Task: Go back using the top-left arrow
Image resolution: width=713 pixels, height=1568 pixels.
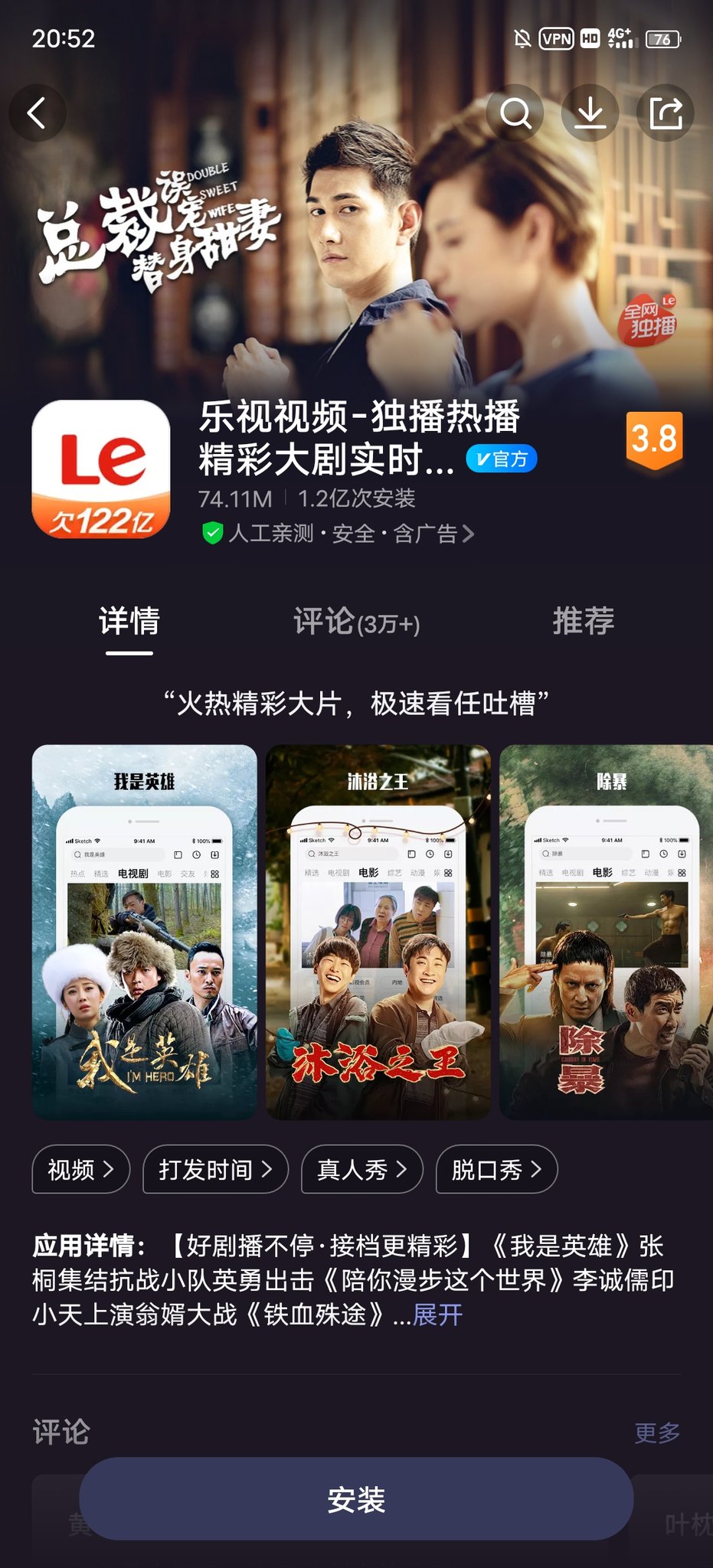Action: pos(37,113)
